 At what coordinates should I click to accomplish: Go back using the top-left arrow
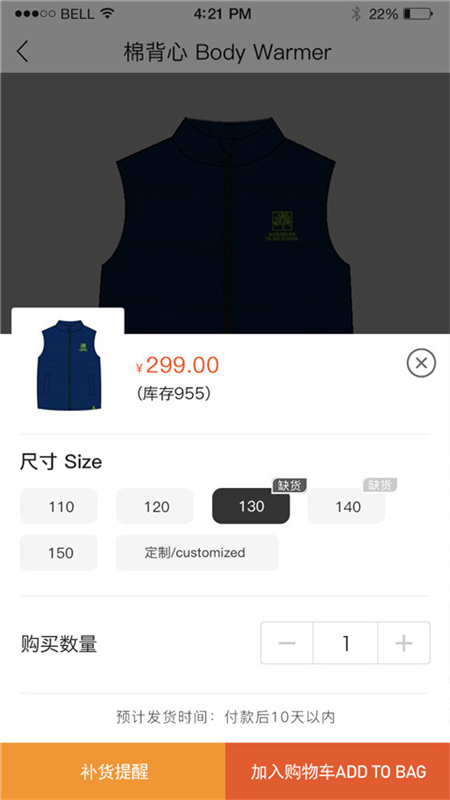pyautogui.click(x=22, y=52)
